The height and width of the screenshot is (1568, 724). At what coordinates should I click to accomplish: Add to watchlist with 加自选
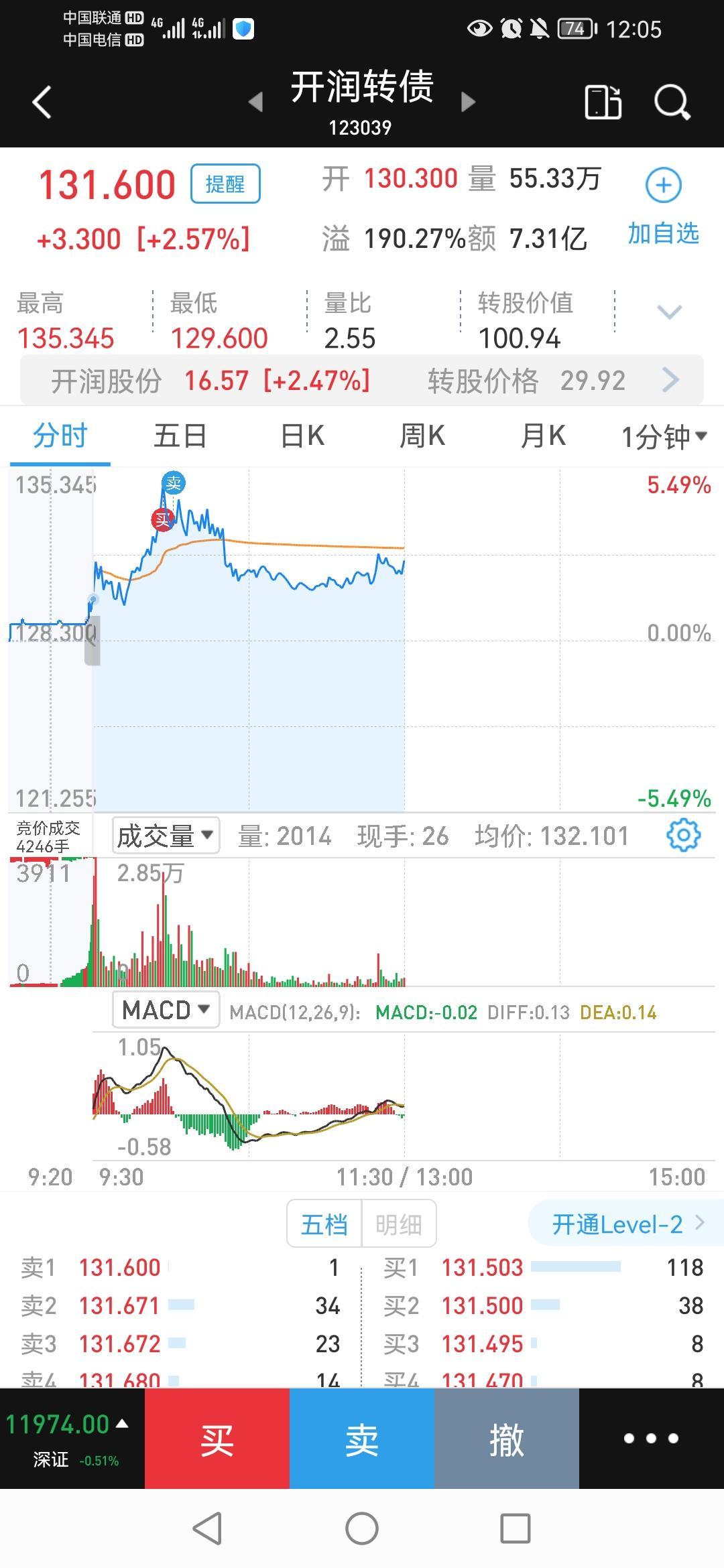(x=663, y=207)
